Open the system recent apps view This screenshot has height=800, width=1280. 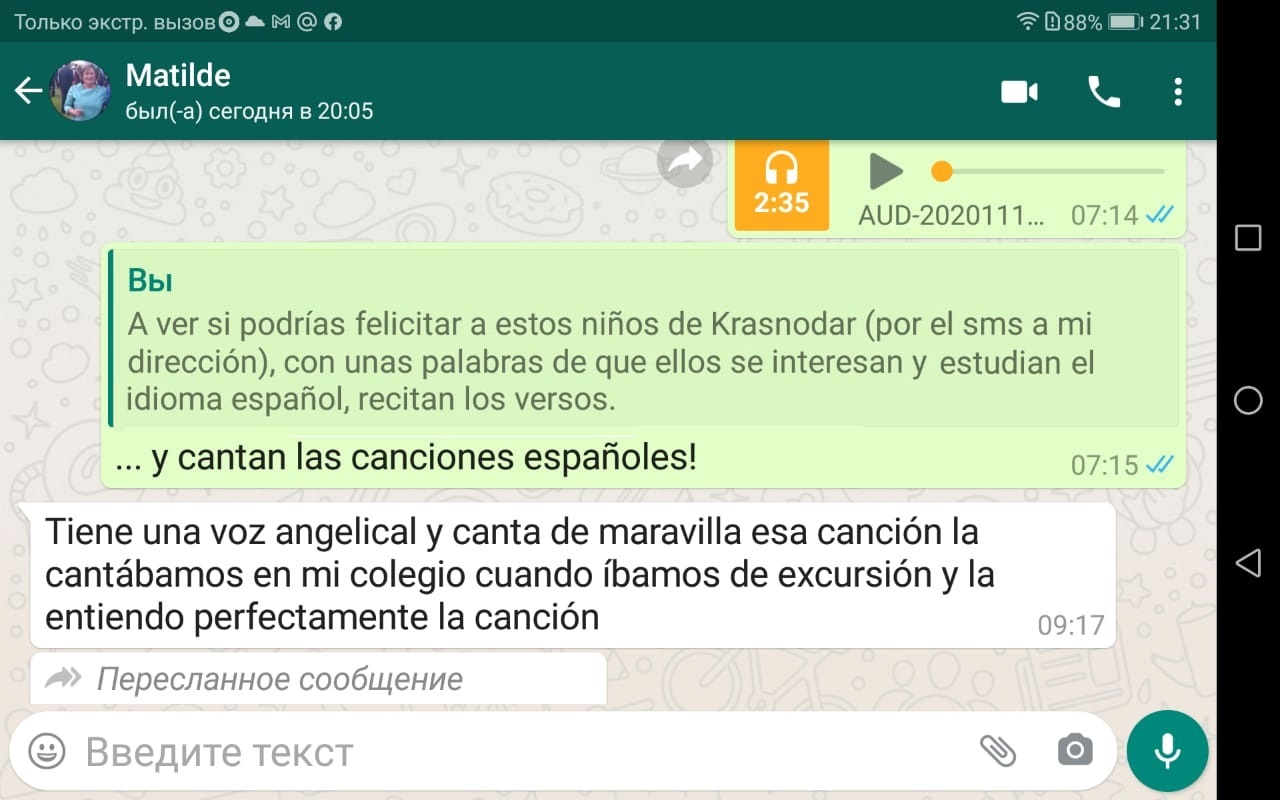[x=1248, y=237]
